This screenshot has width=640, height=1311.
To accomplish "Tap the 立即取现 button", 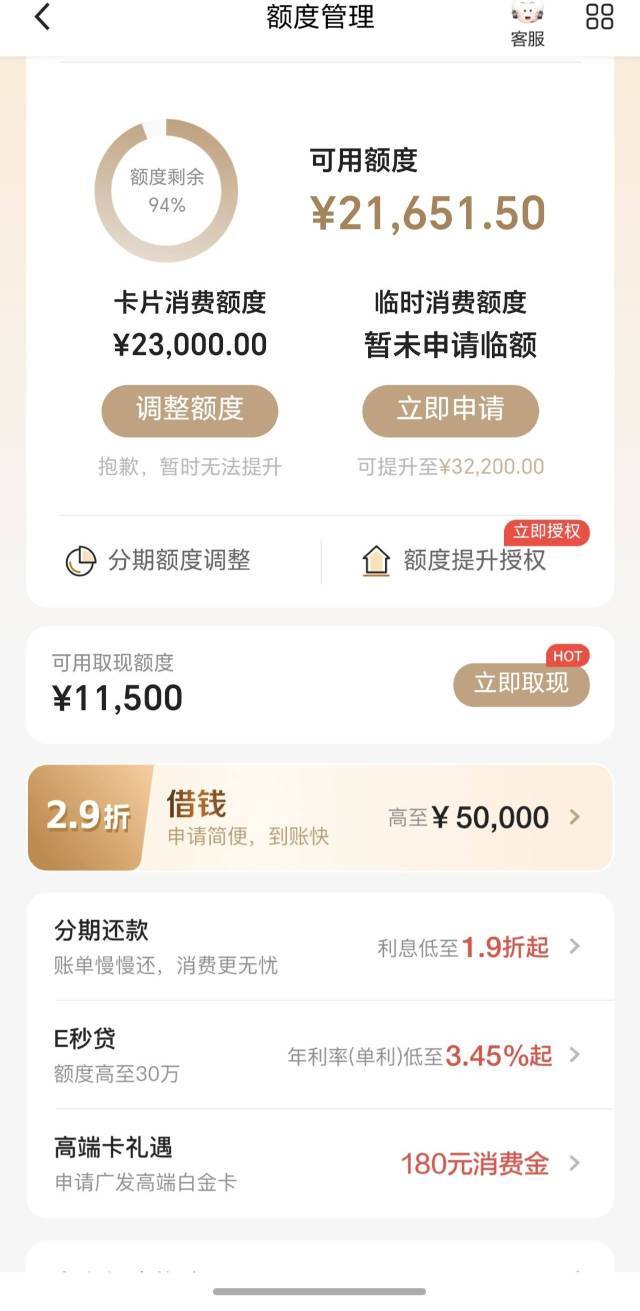I will (x=521, y=684).
